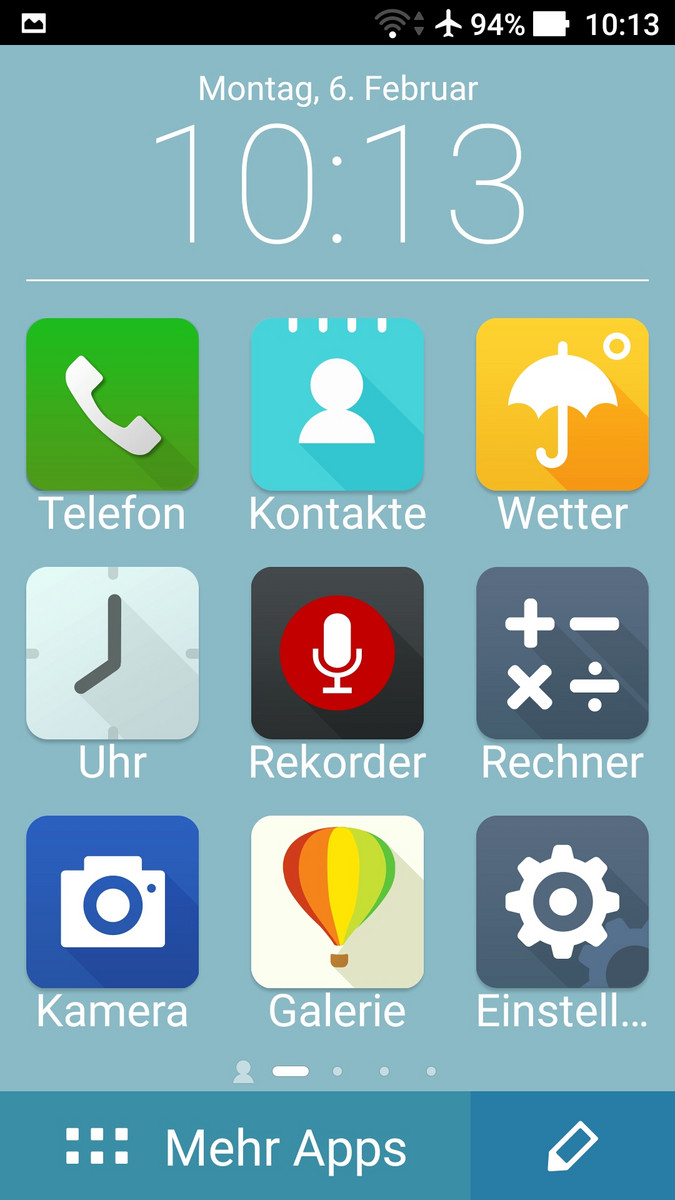Image resolution: width=675 pixels, height=1200 pixels.
Task: Launch the Kamera app
Action: point(112,902)
